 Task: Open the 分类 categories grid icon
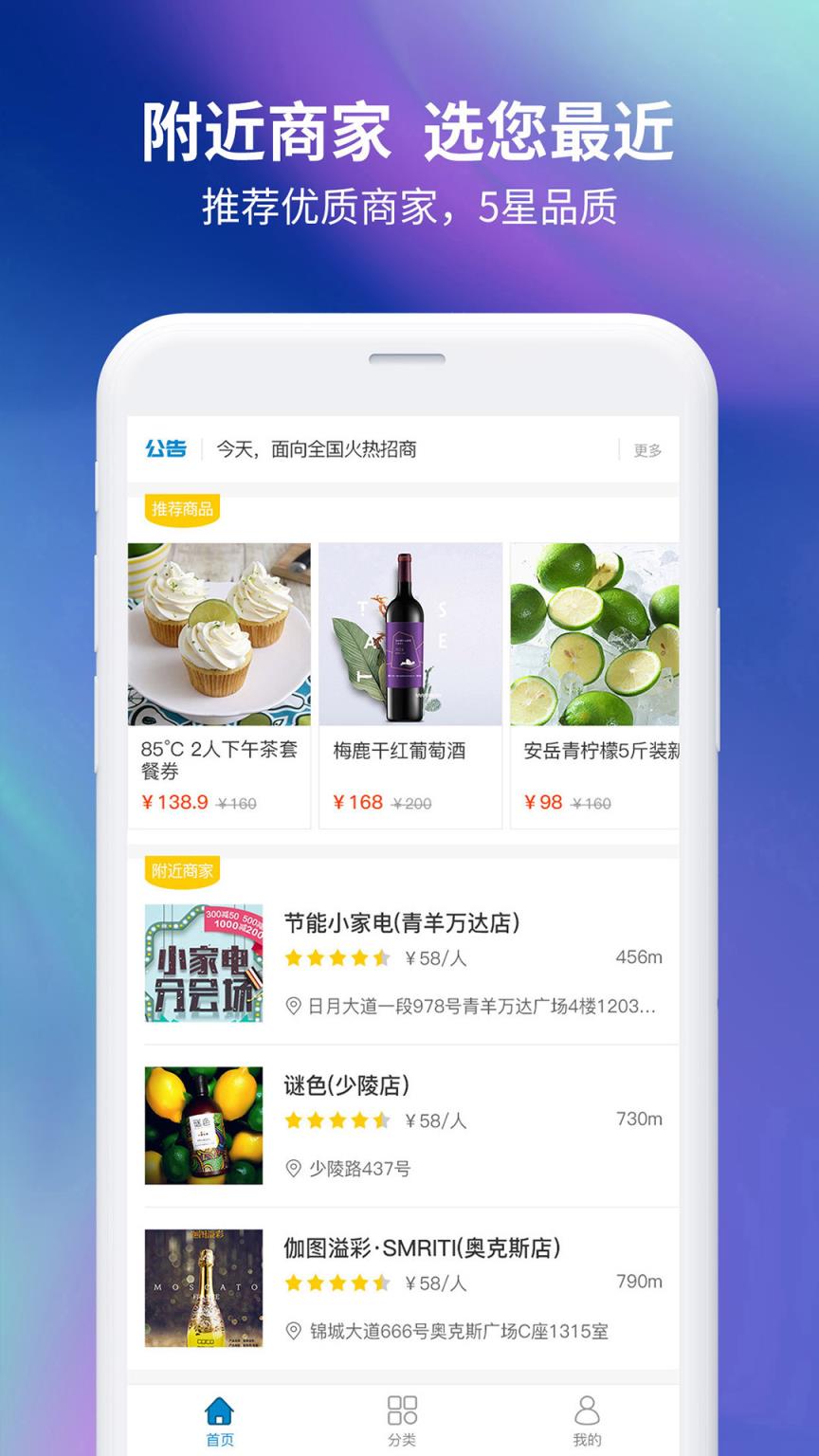click(x=402, y=1410)
